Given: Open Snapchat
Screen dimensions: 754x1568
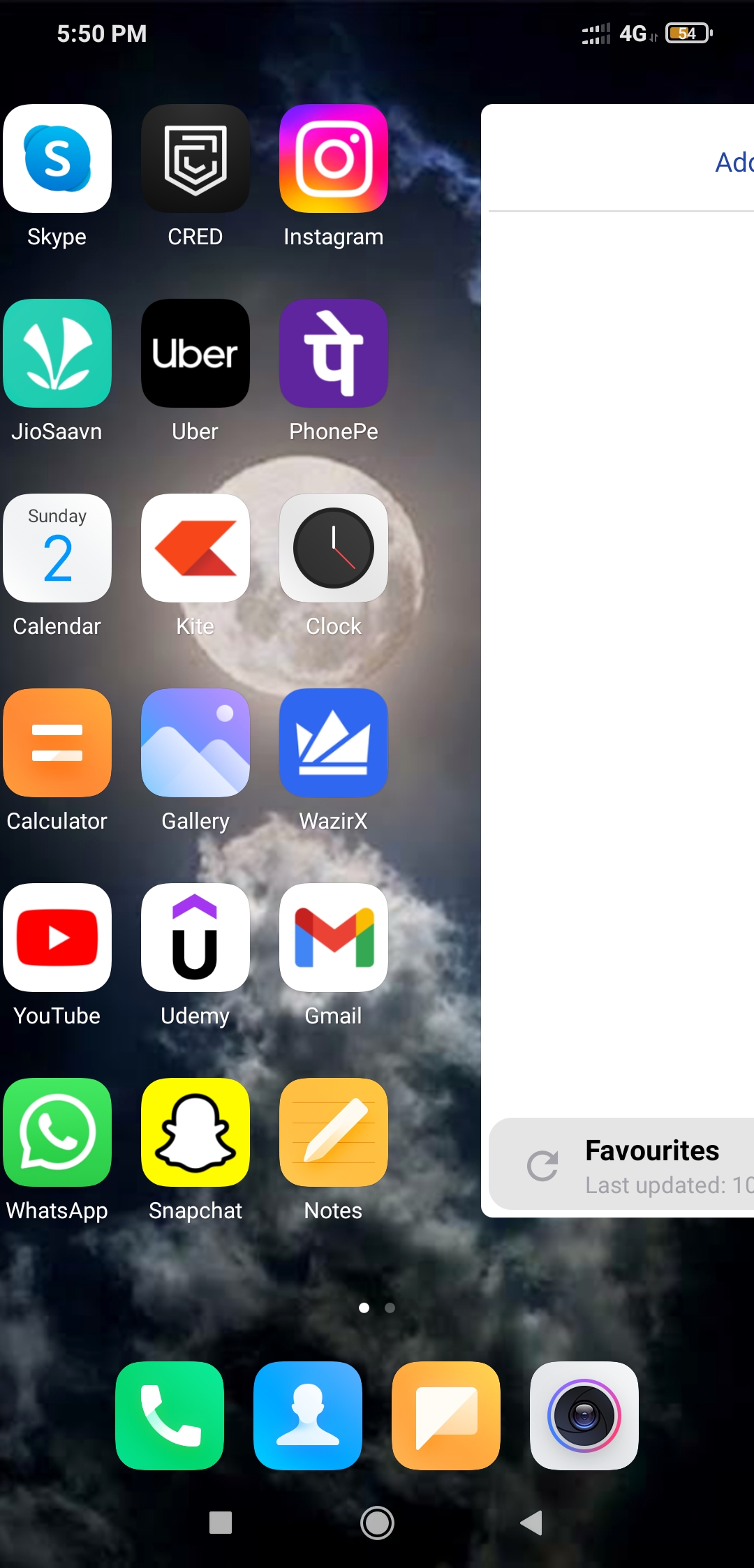Looking at the screenshot, I should [195, 1133].
